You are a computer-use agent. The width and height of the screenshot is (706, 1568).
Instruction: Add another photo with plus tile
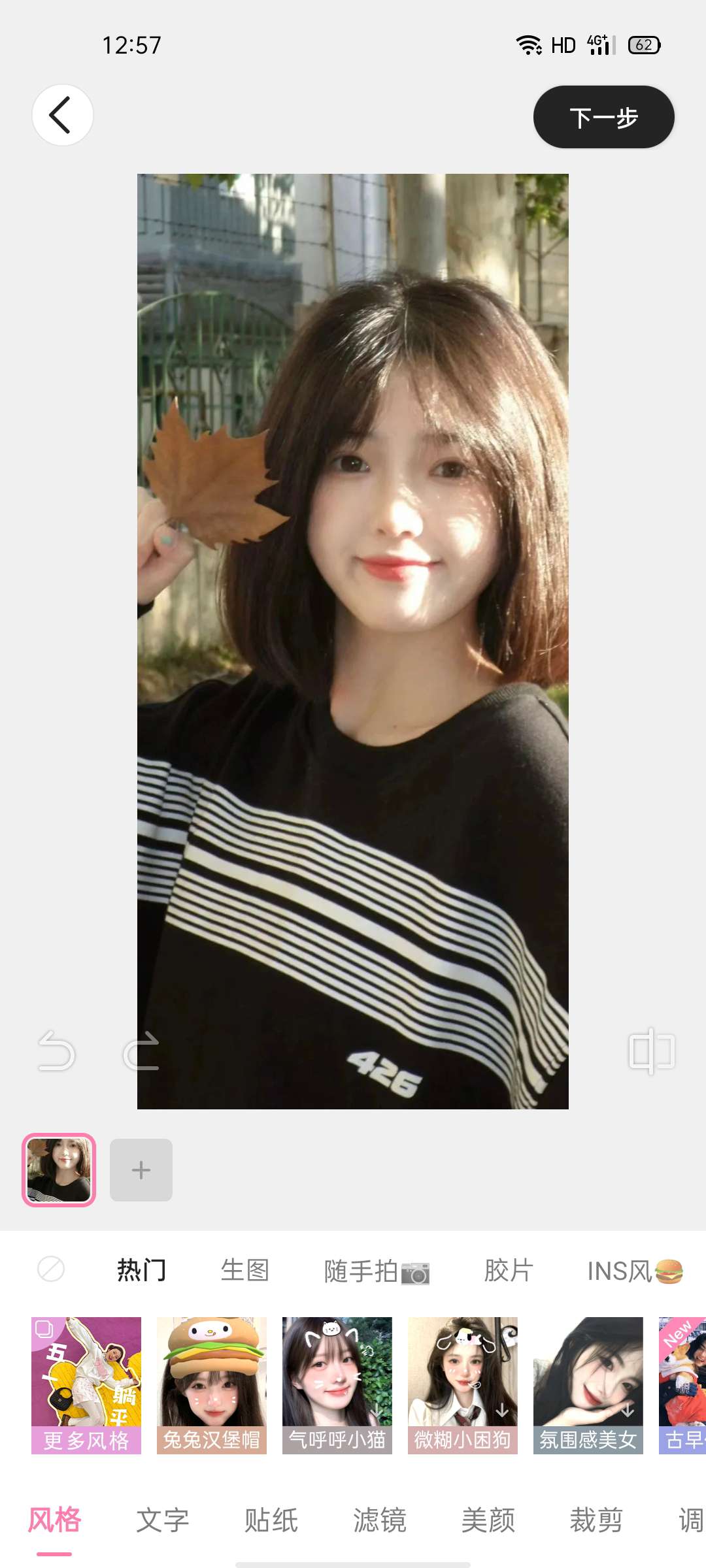[x=141, y=1170]
